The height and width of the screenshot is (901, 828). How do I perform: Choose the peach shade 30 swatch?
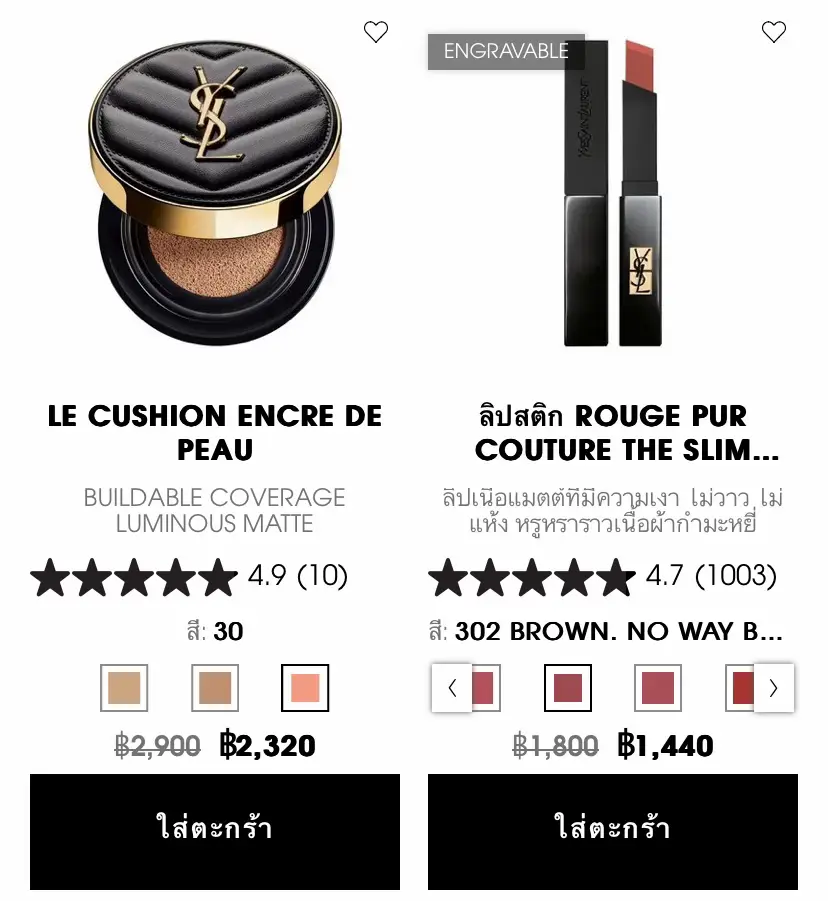point(305,687)
